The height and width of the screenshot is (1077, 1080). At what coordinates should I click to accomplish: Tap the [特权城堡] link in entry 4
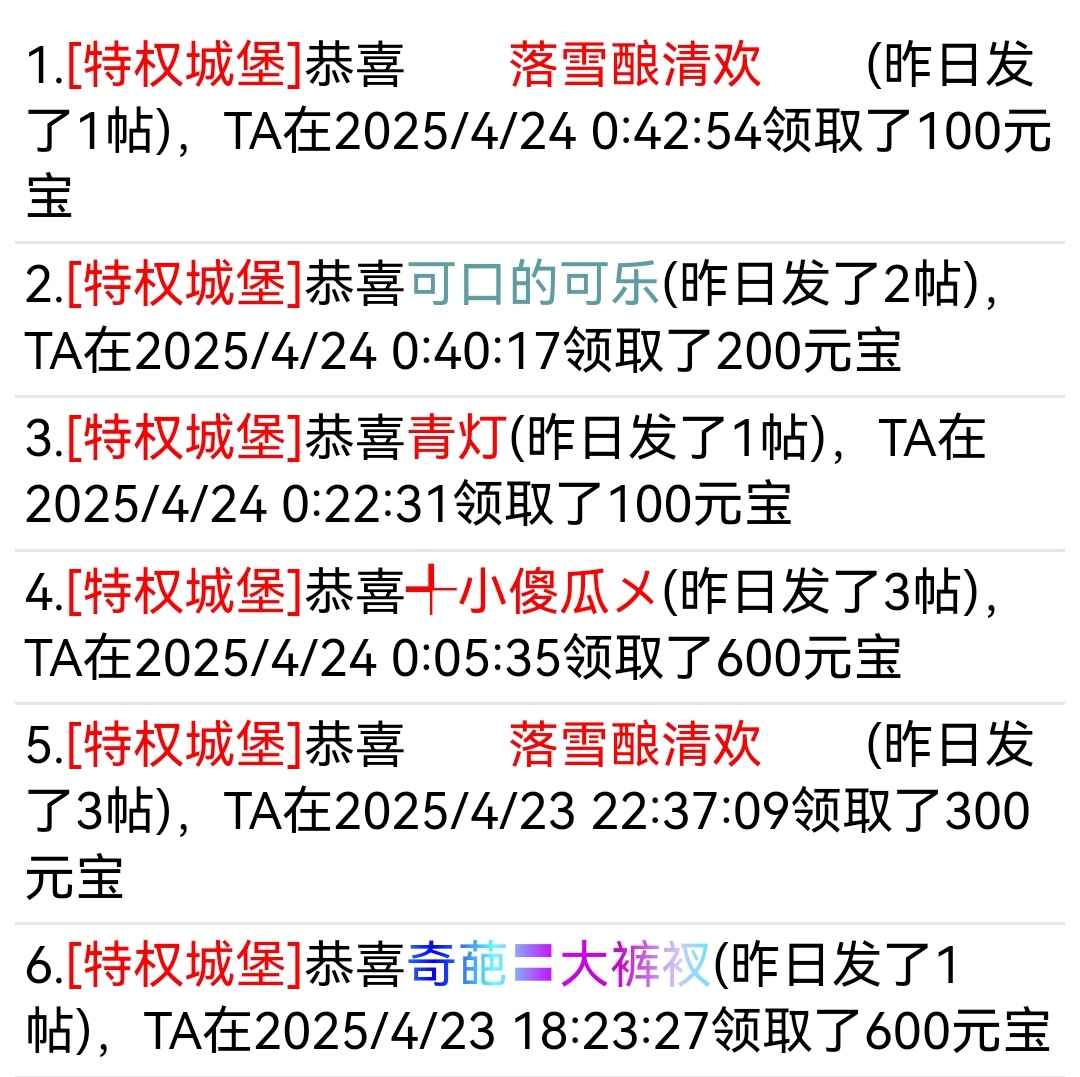tap(185, 593)
